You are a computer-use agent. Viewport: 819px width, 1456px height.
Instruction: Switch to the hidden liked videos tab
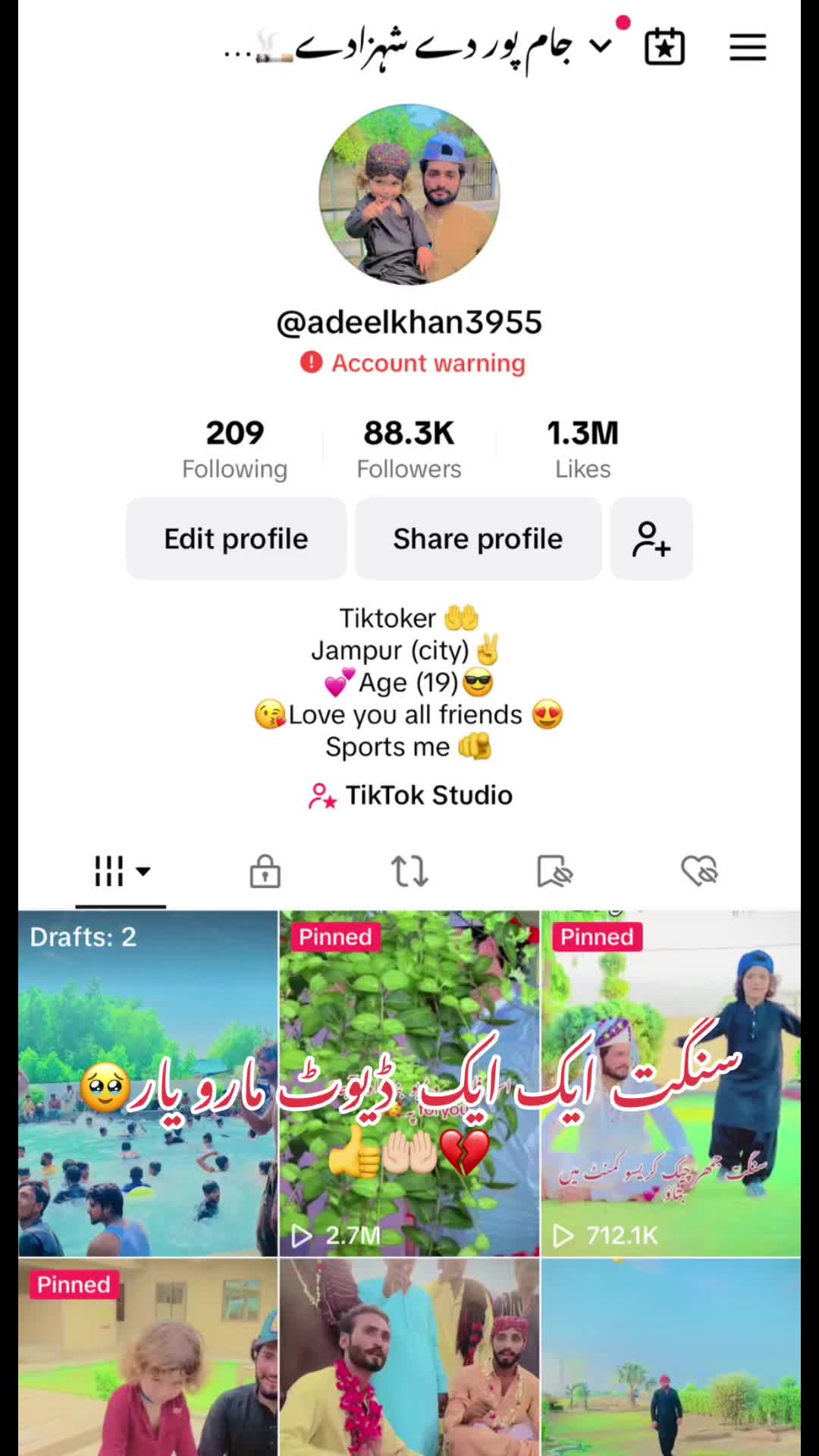coord(699,871)
